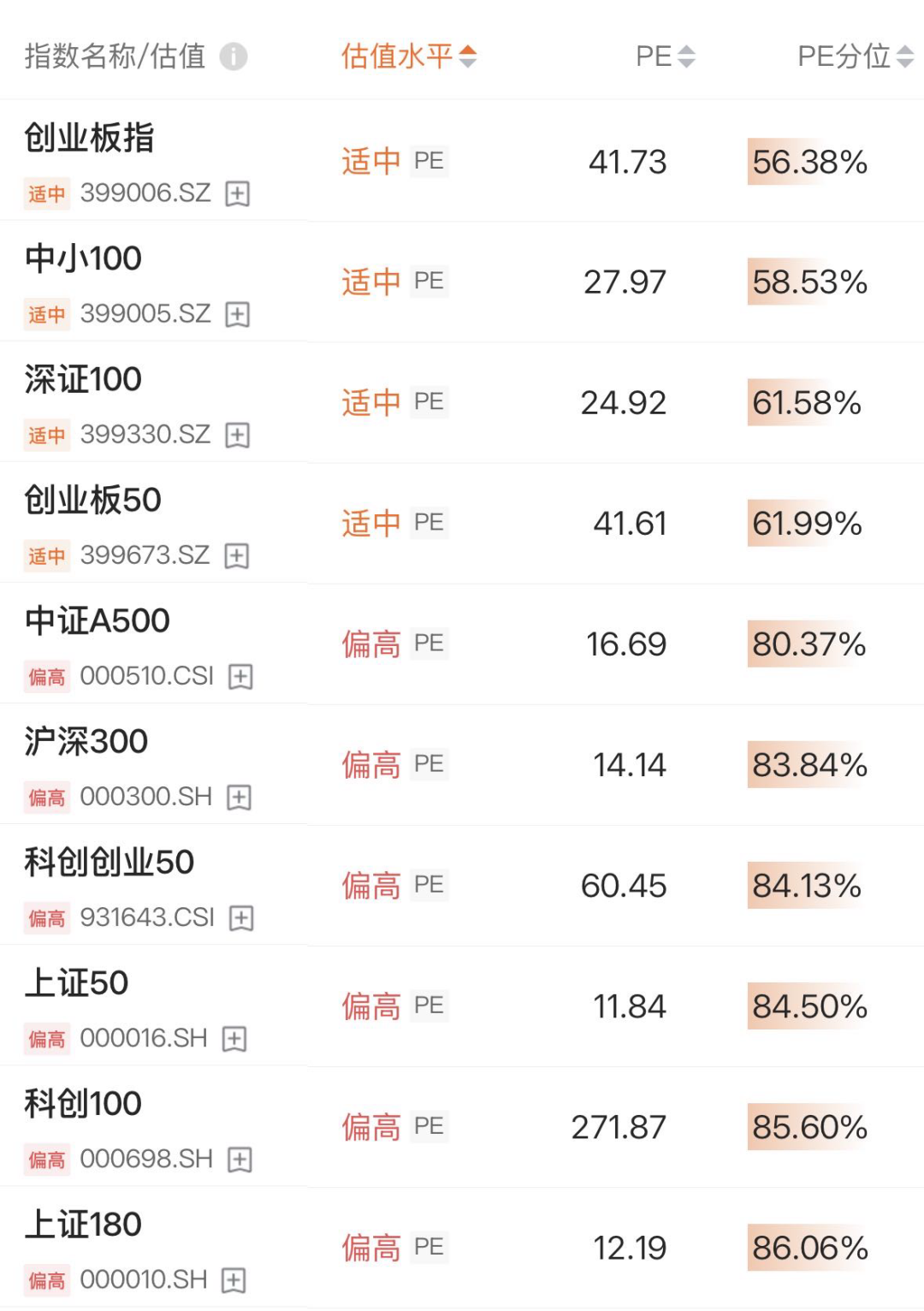Open the 科创100 index row
The height and width of the screenshot is (1311, 924).
(x=83, y=1103)
